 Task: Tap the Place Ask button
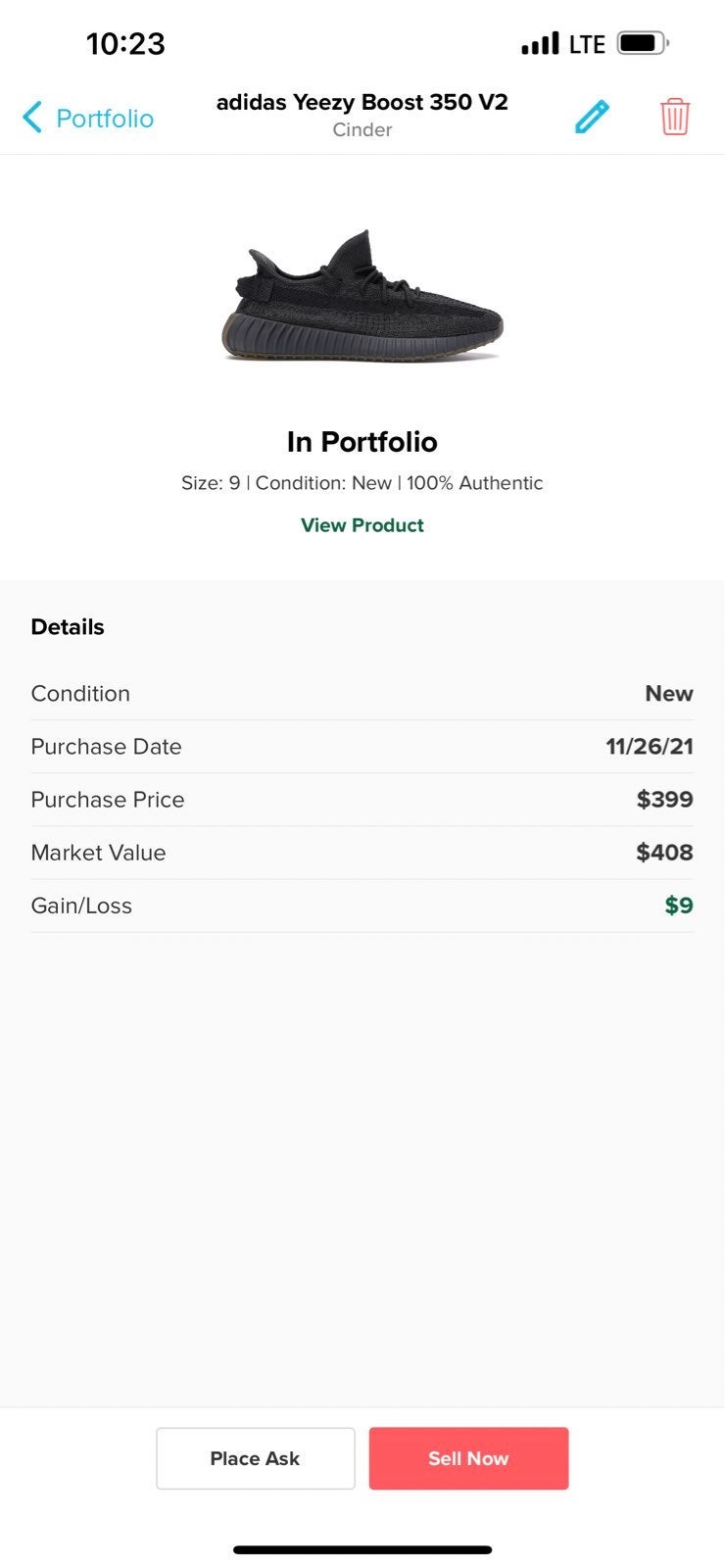tap(256, 1458)
